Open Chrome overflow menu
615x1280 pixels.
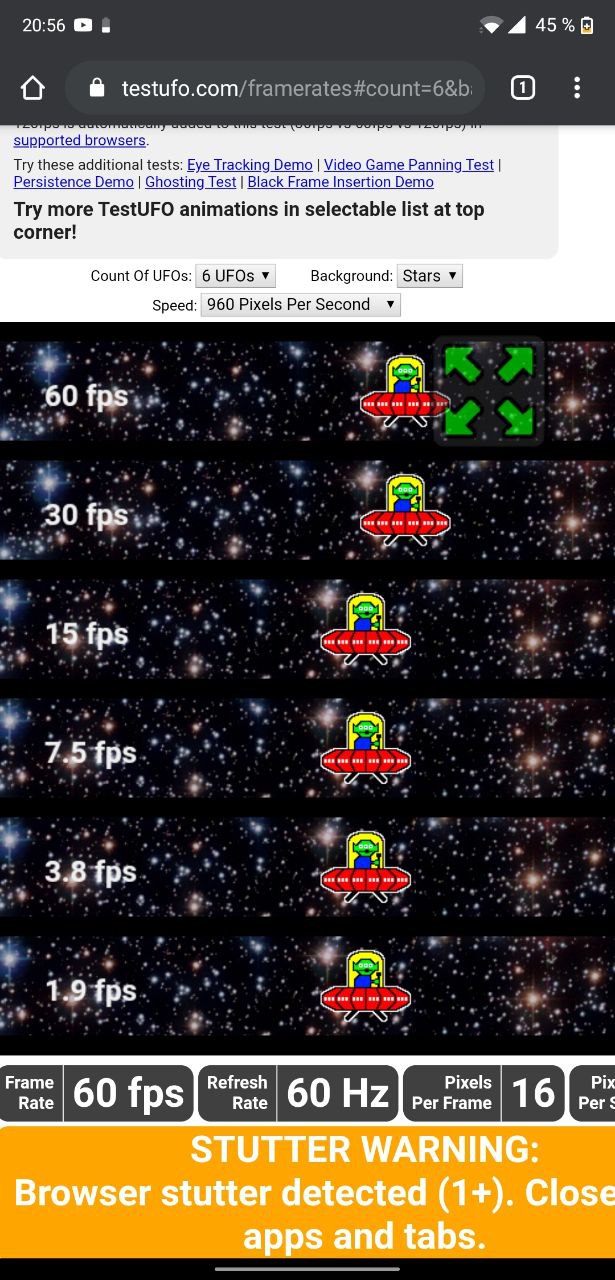pyautogui.click(x=577, y=88)
